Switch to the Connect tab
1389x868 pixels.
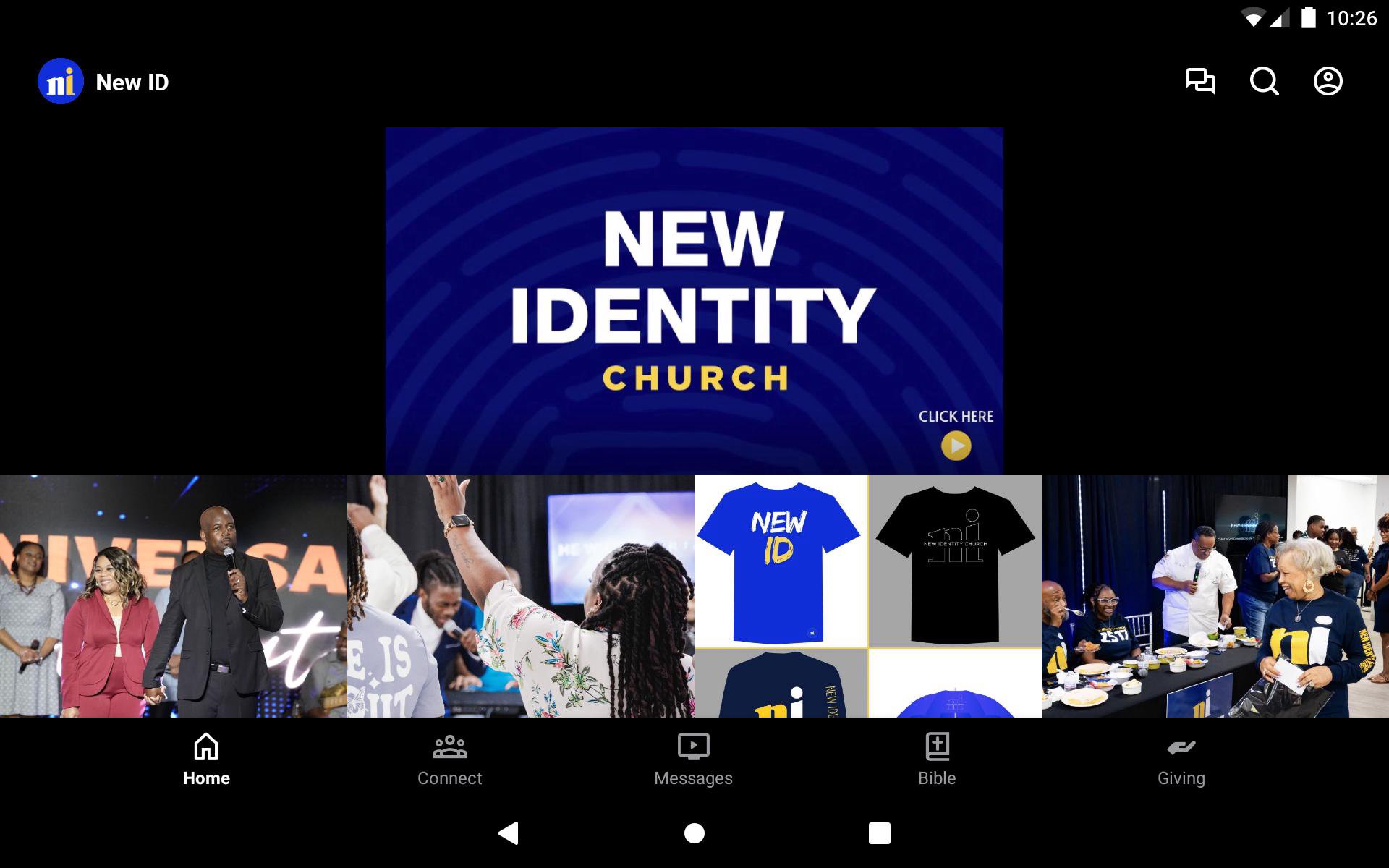point(449,759)
